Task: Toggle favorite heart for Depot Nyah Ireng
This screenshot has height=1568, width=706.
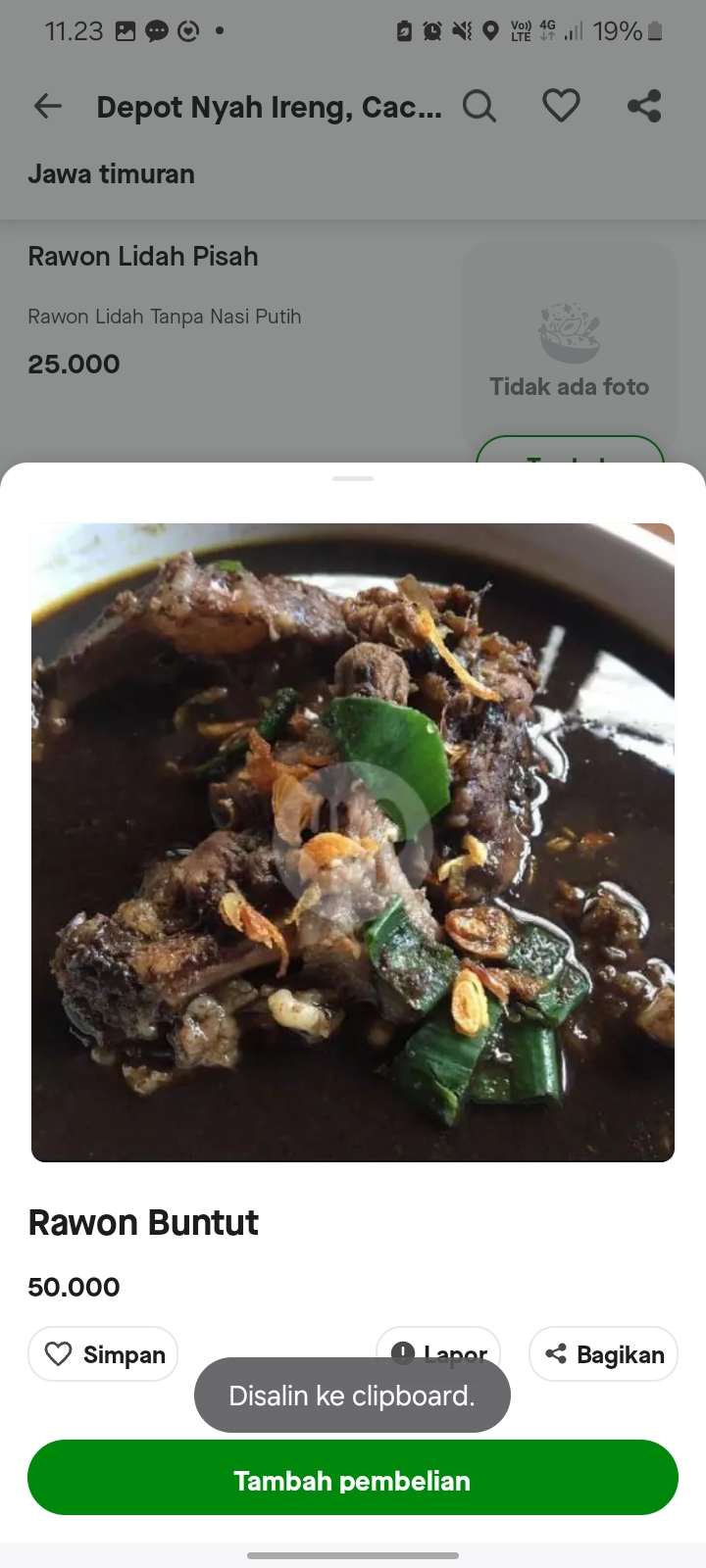Action: 561,105
